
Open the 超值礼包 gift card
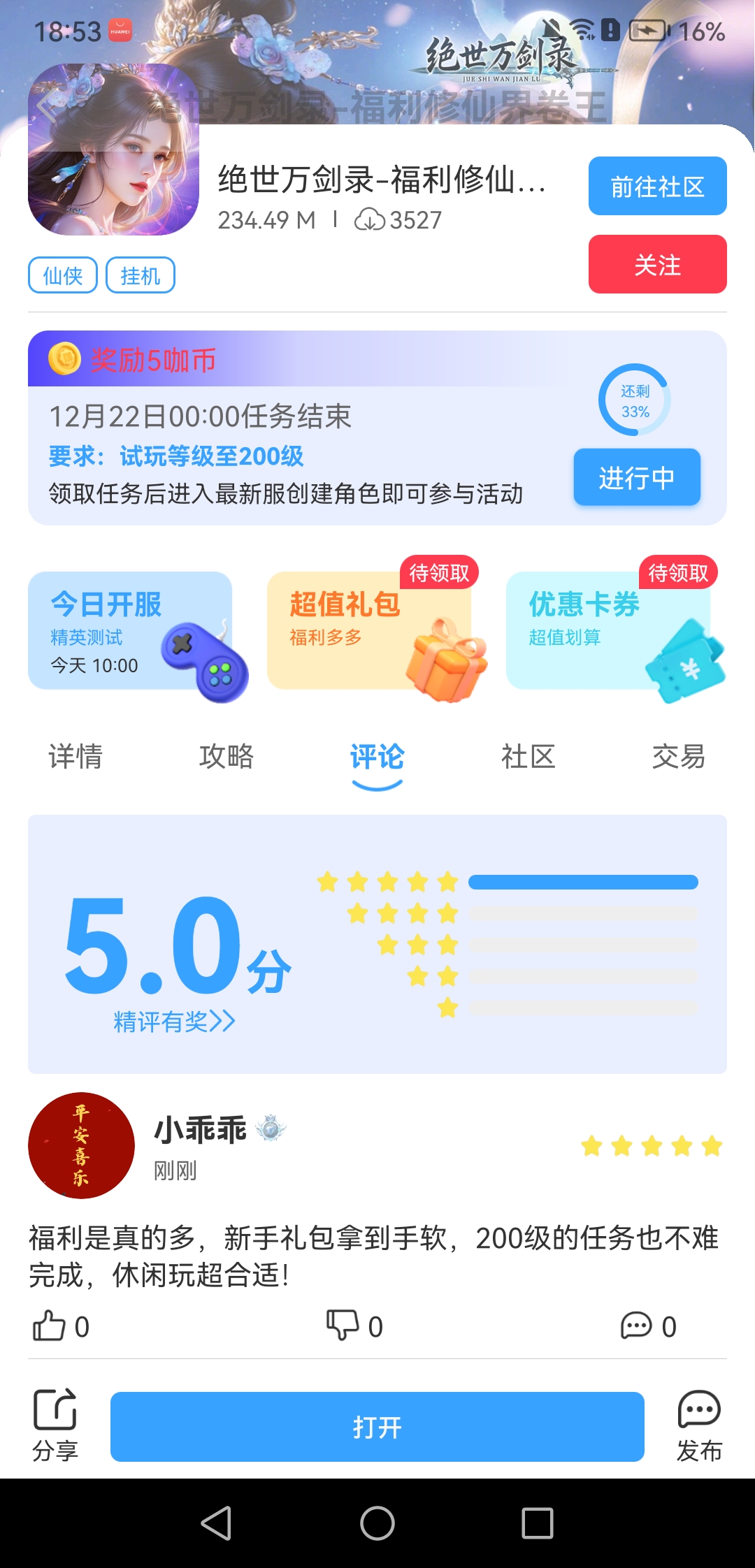point(370,631)
